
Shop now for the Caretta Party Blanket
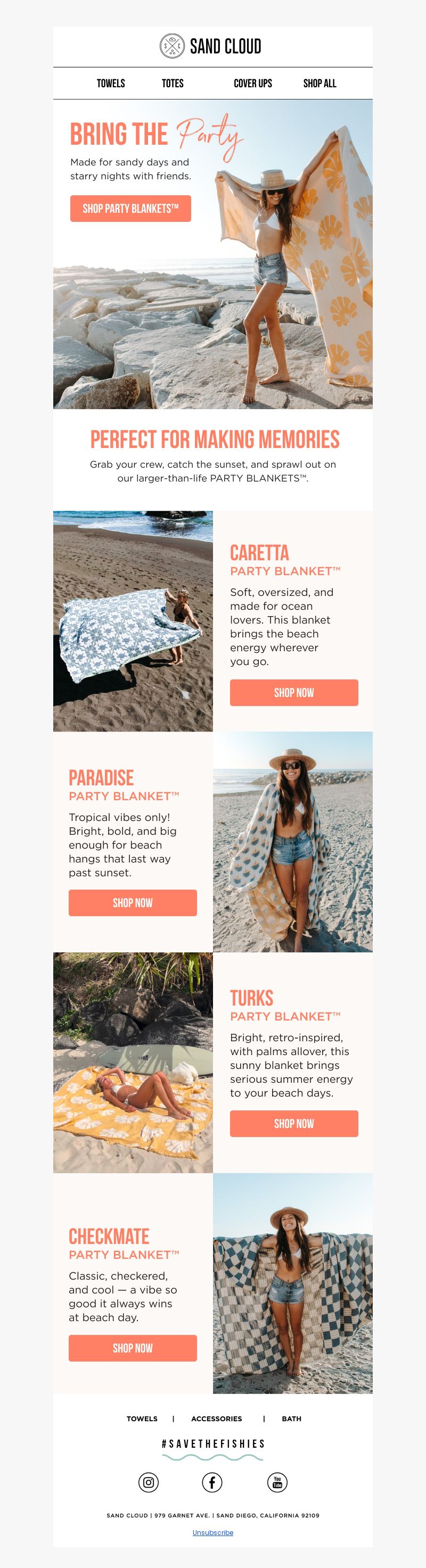point(294,693)
